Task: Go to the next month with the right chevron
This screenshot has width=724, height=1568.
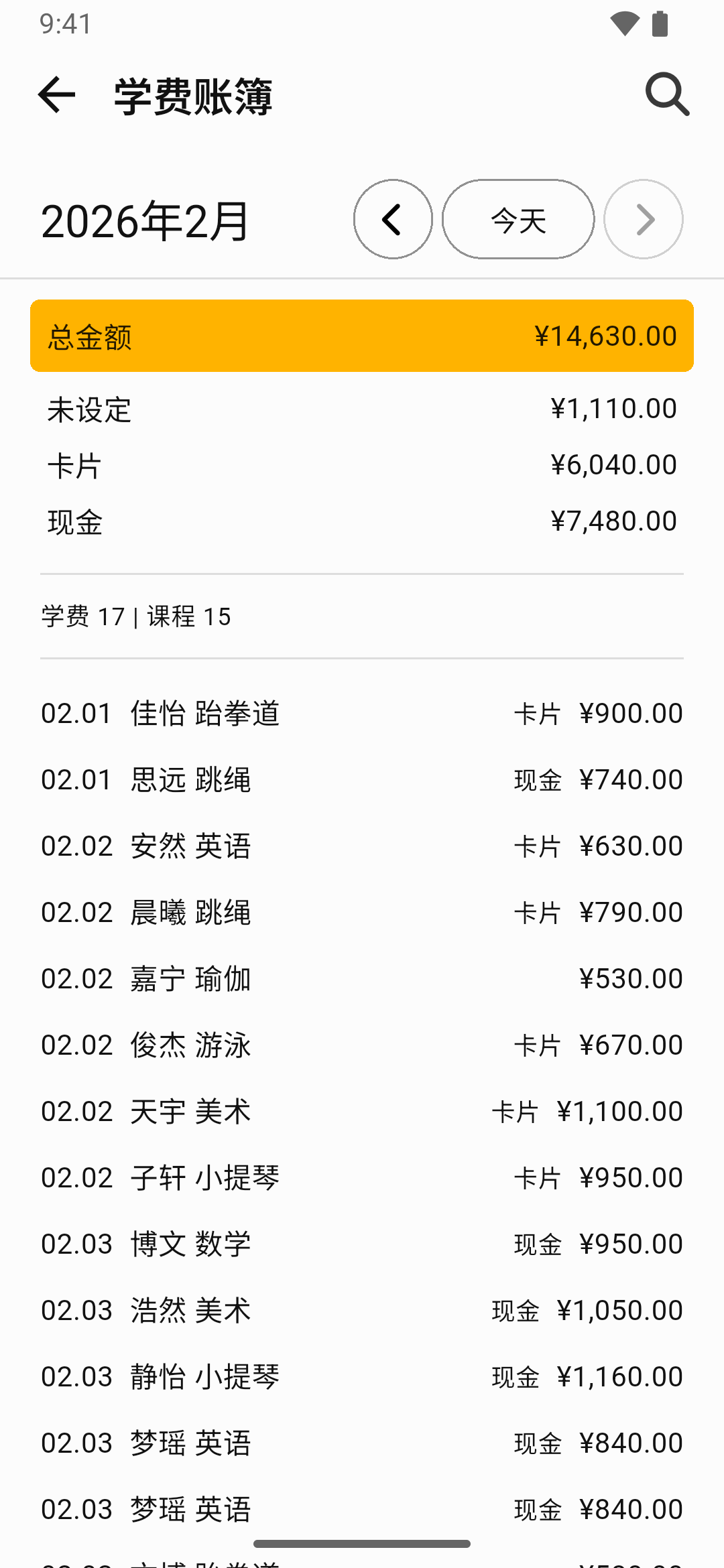Action: [643, 219]
